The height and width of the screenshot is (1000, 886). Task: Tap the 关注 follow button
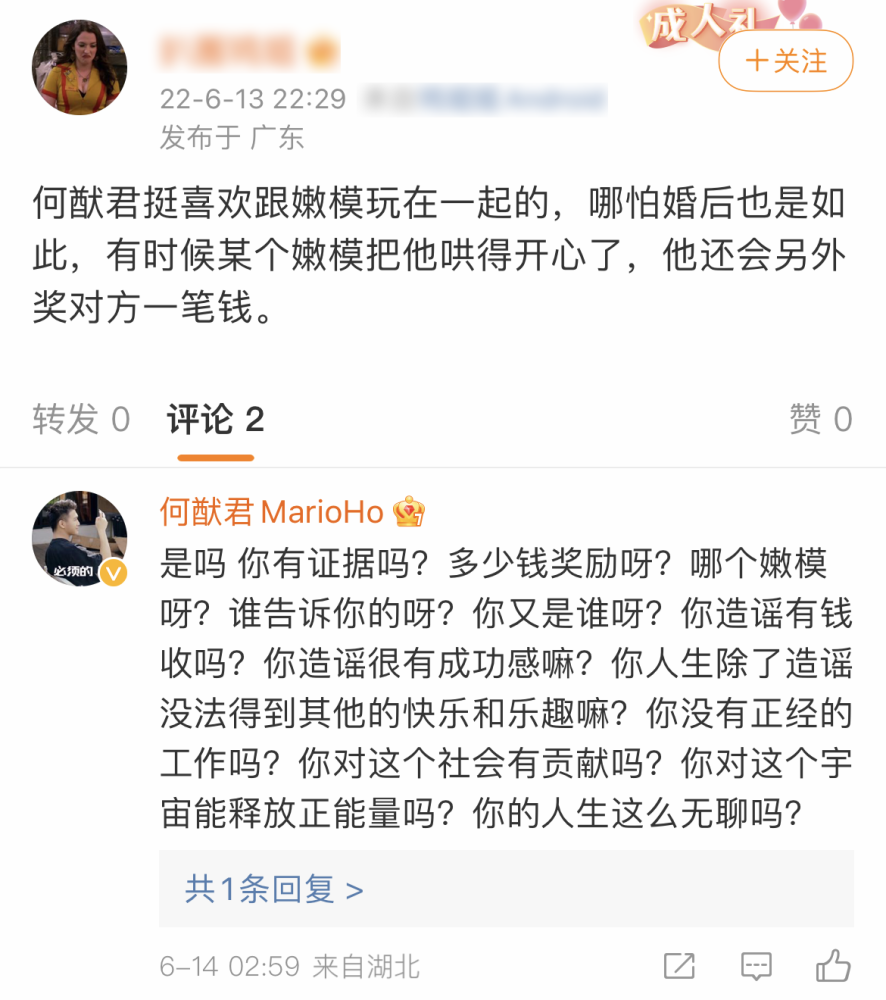pos(786,61)
